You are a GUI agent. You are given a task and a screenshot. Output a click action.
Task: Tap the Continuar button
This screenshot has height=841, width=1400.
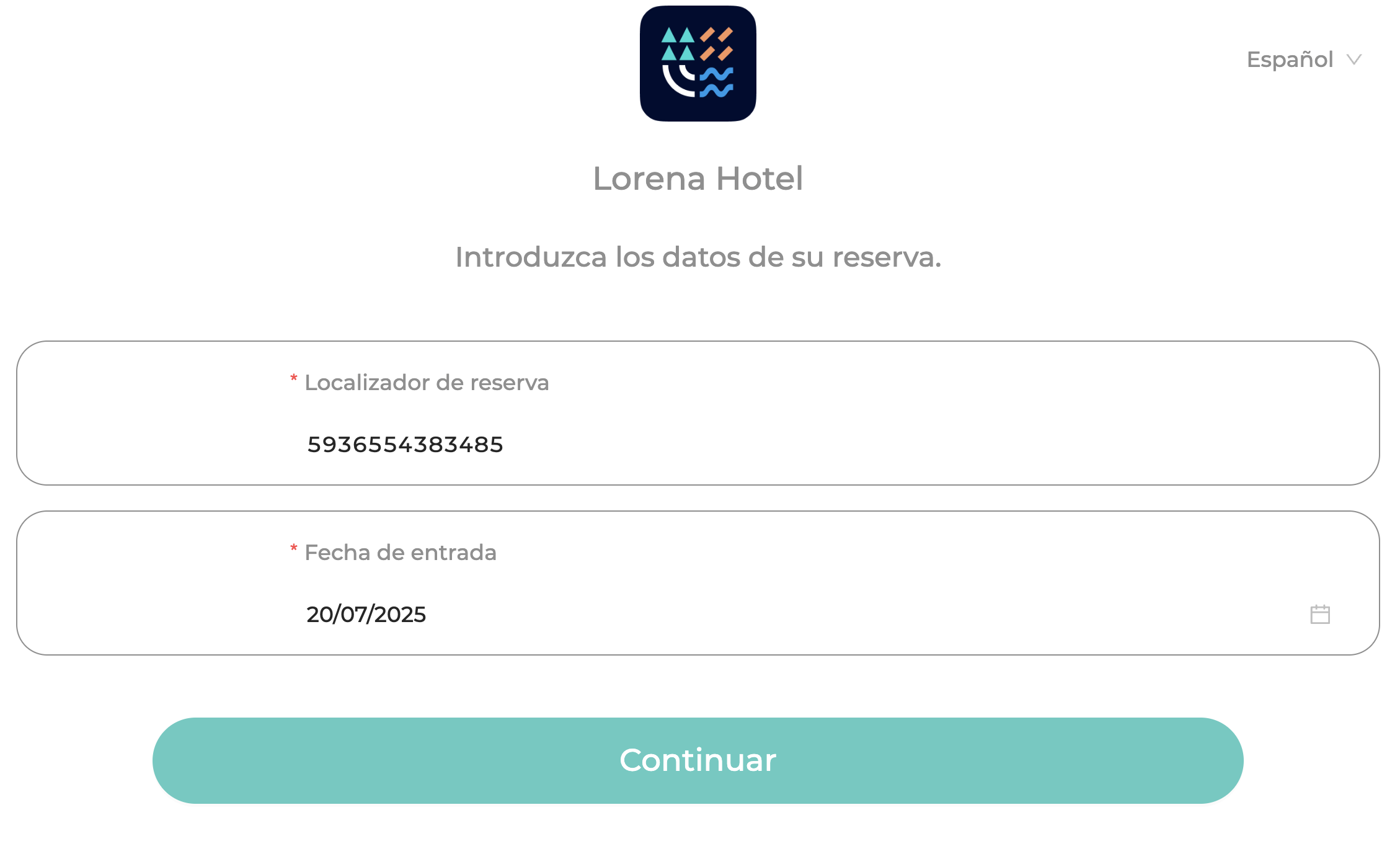698,760
